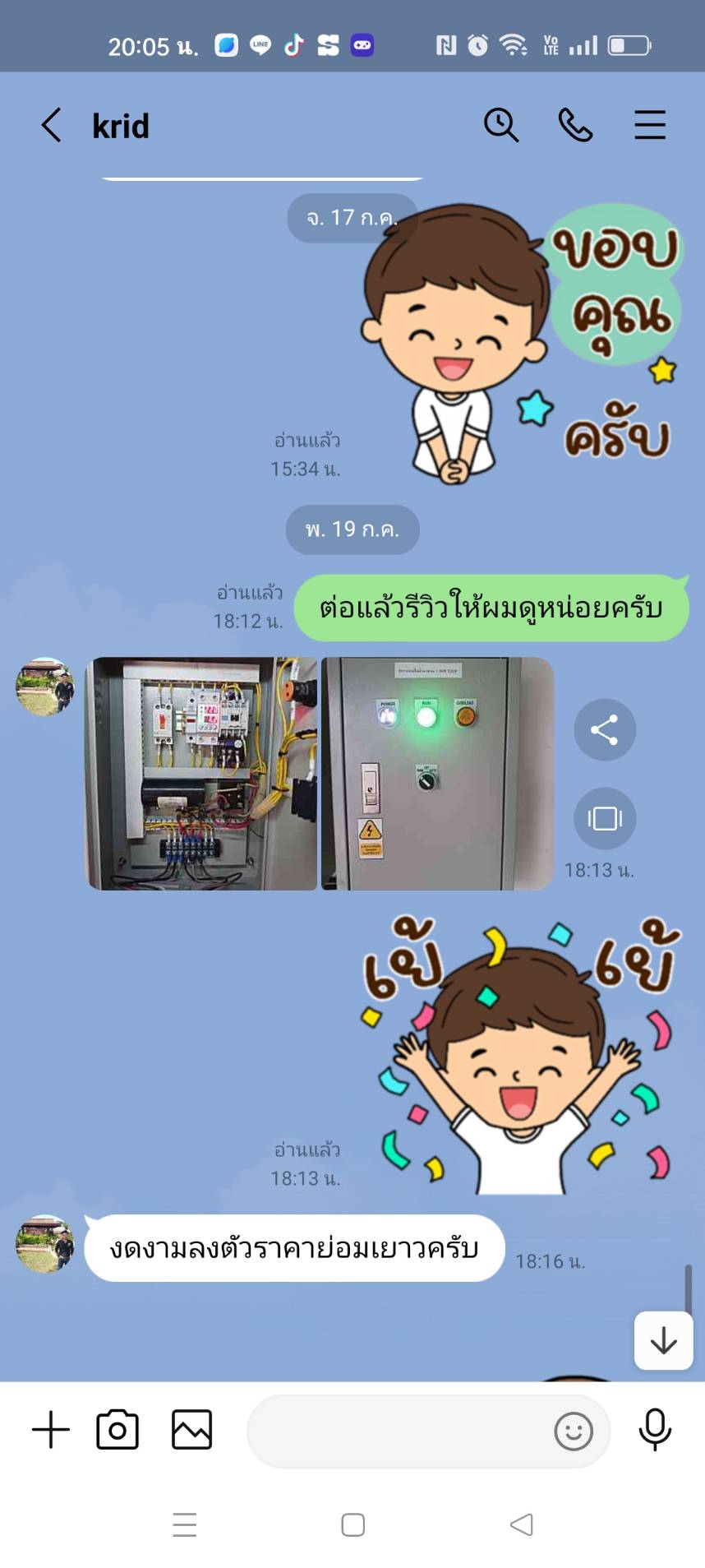Open the camera to take a photo

tap(117, 1430)
